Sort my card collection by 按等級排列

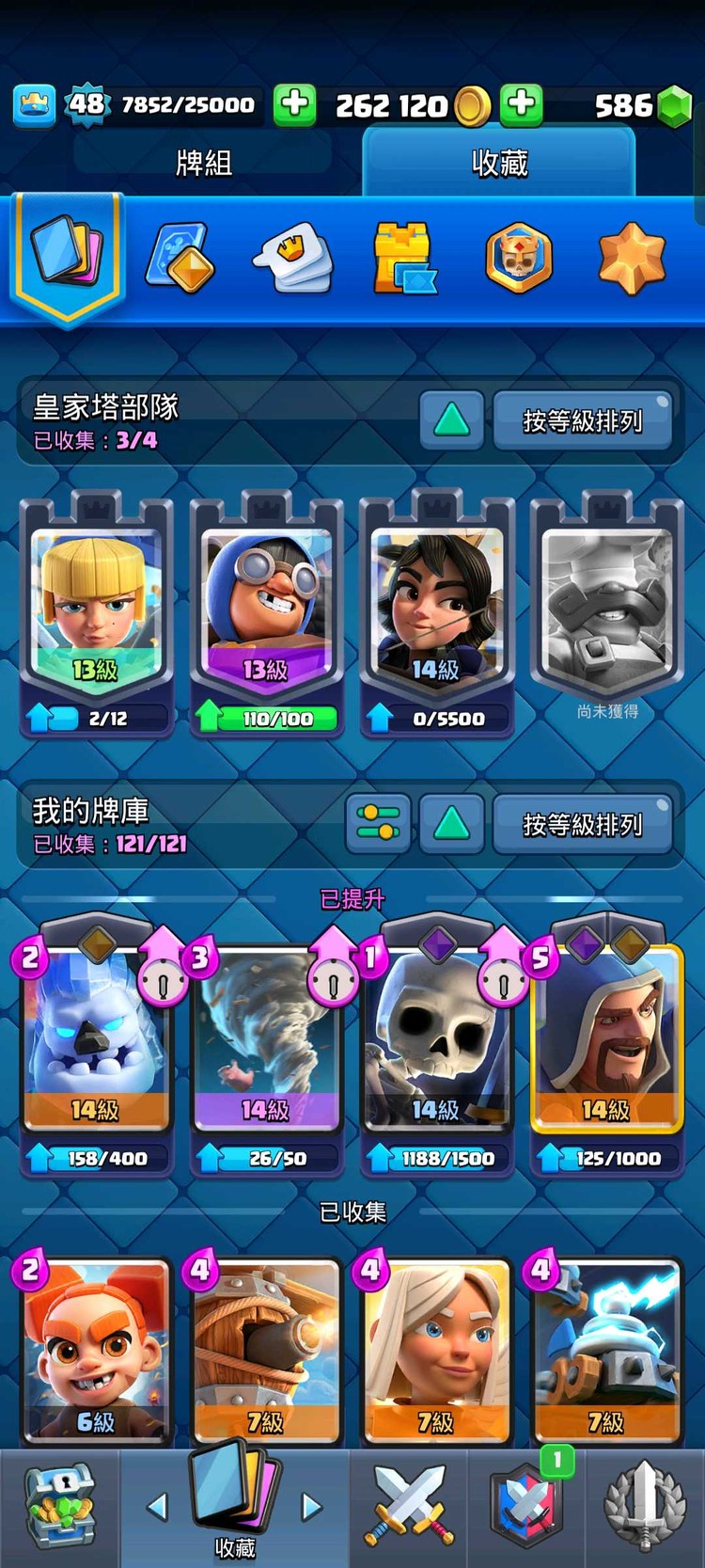(x=582, y=824)
